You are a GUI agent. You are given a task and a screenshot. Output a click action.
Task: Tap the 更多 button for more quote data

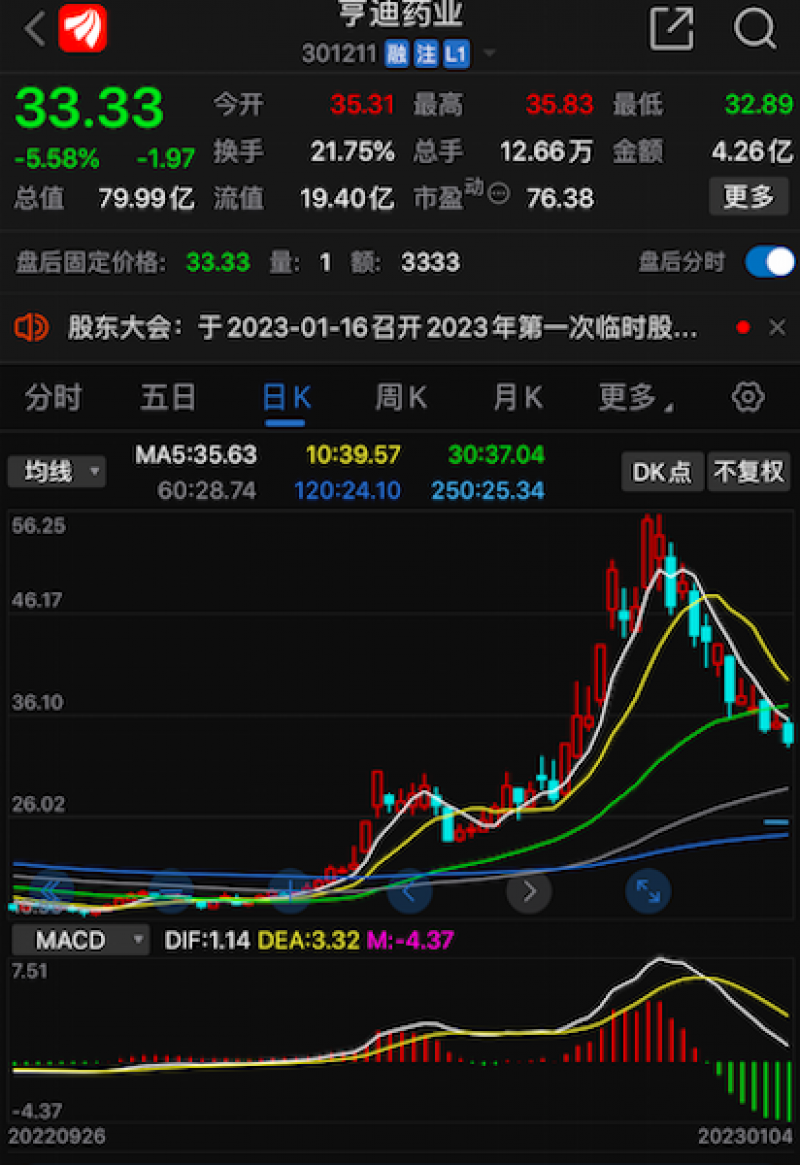pos(748,197)
